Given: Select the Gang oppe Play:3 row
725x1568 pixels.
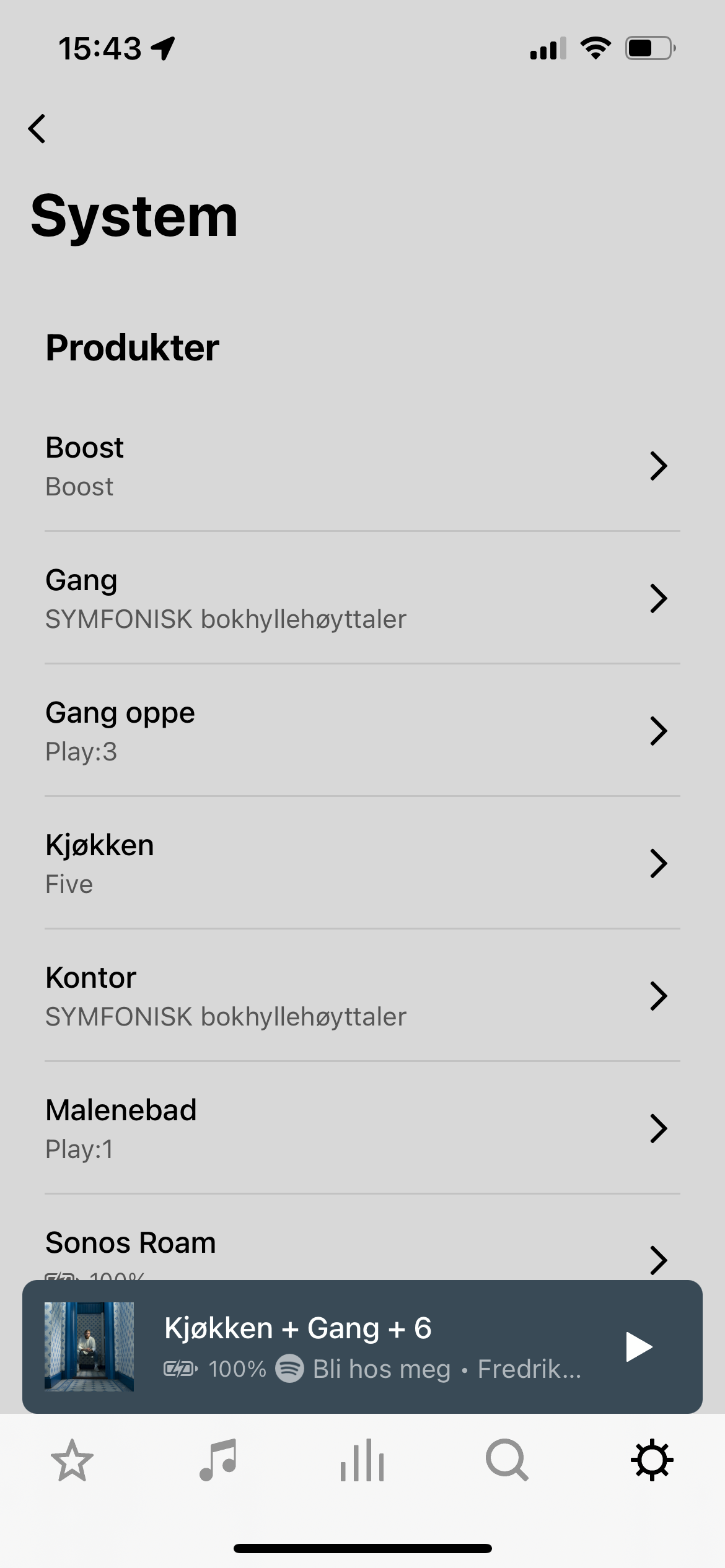Looking at the screenshot, I should pyautogui.click(x=362, y=731).
